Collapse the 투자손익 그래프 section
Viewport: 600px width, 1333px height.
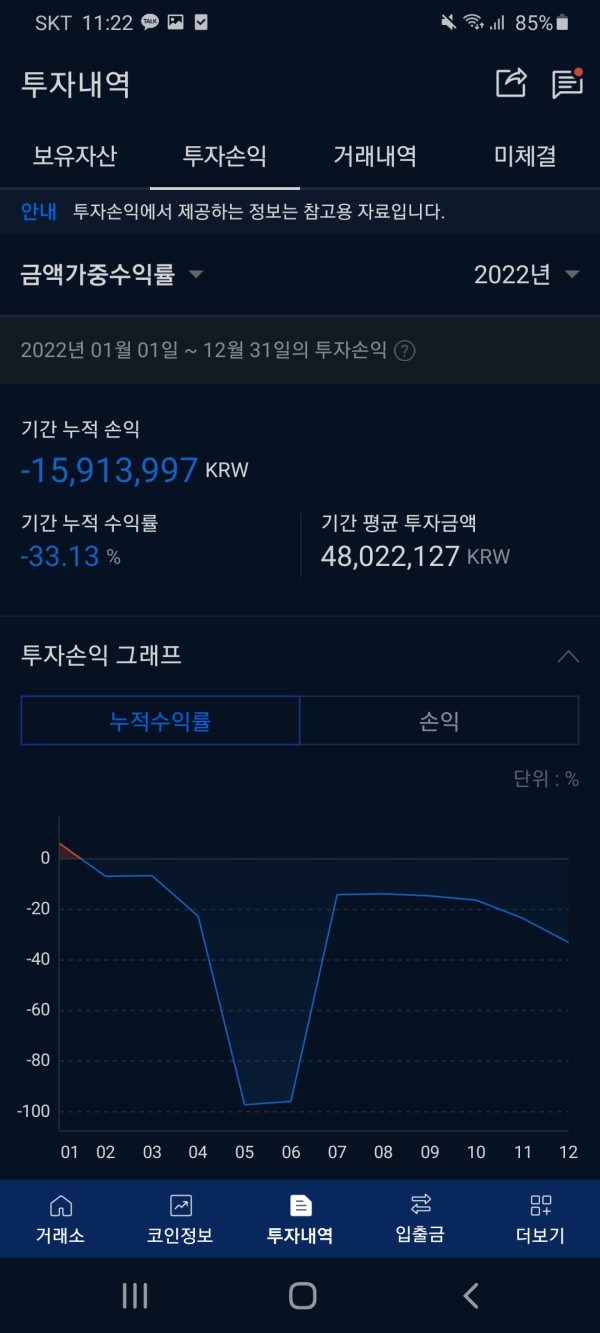point(567,657)
